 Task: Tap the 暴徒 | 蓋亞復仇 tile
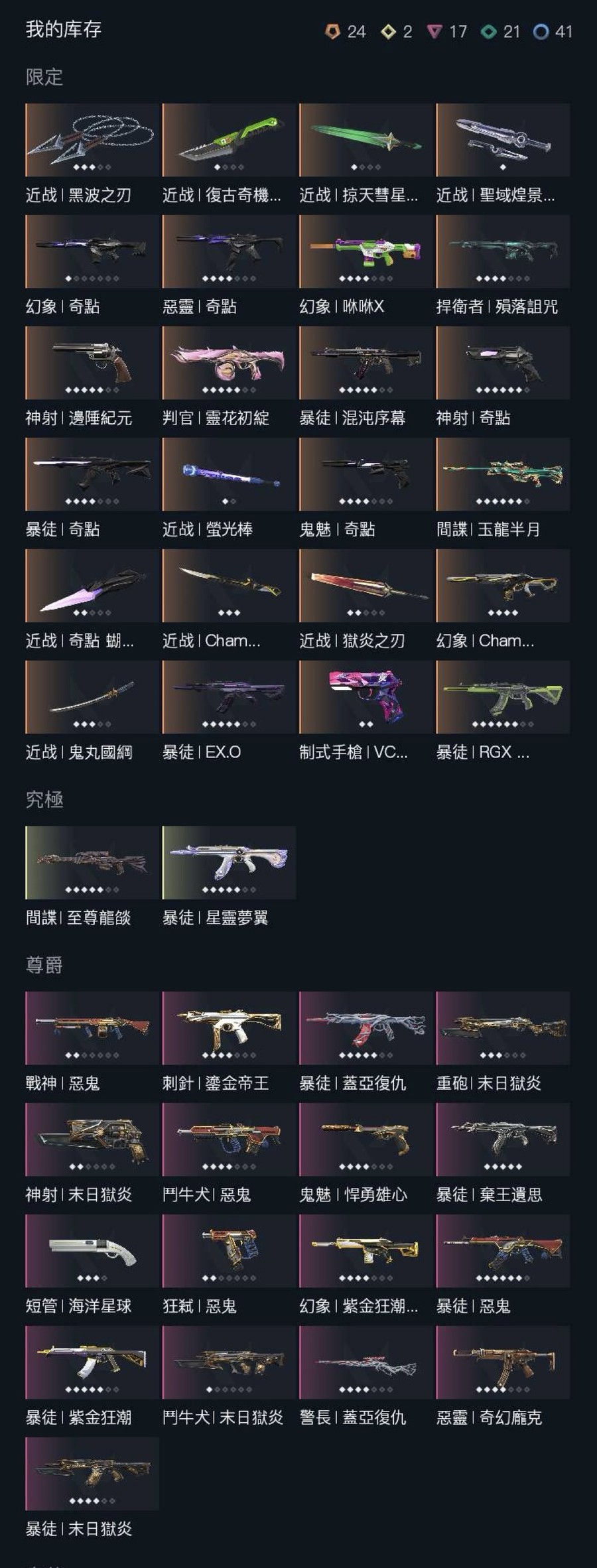tap(365, 1029)
